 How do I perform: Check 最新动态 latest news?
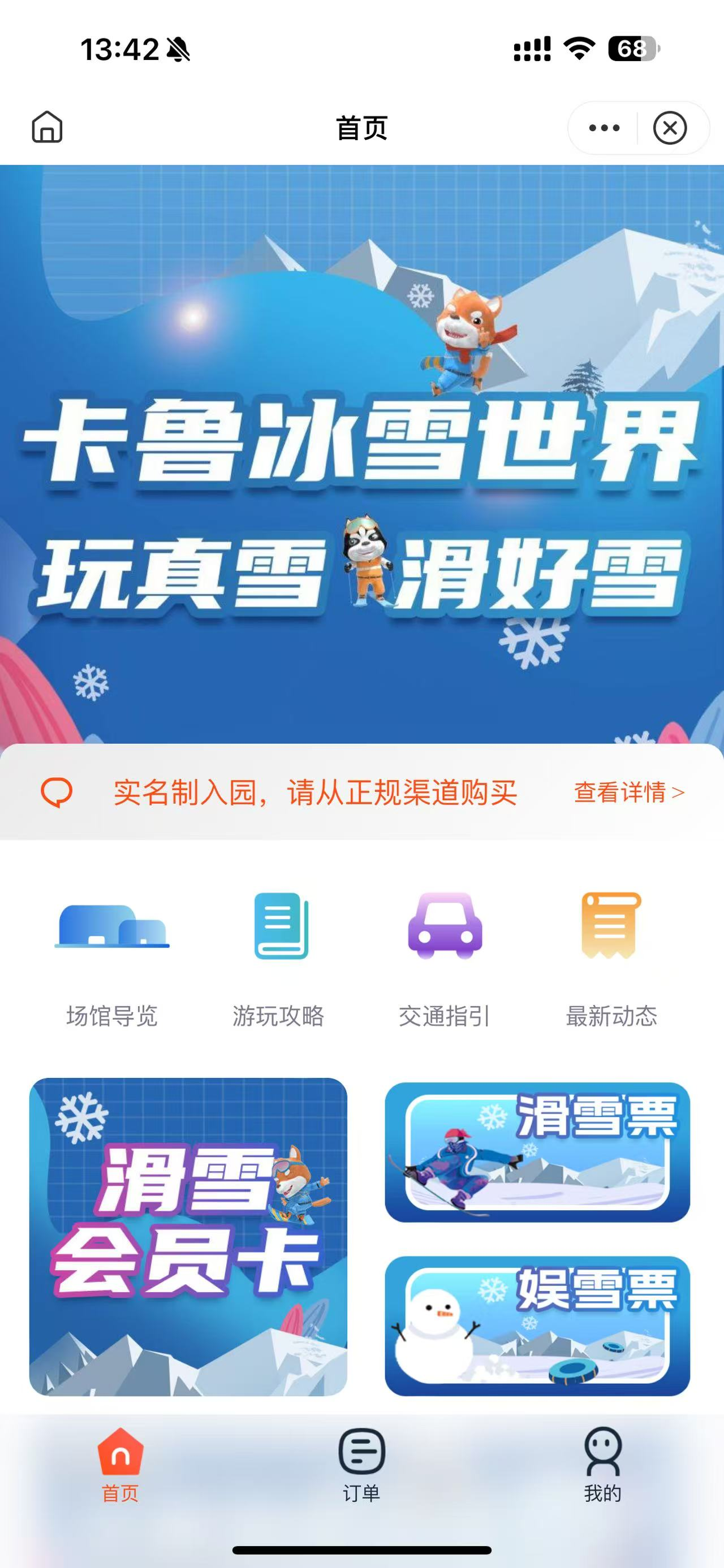point(611,956)
